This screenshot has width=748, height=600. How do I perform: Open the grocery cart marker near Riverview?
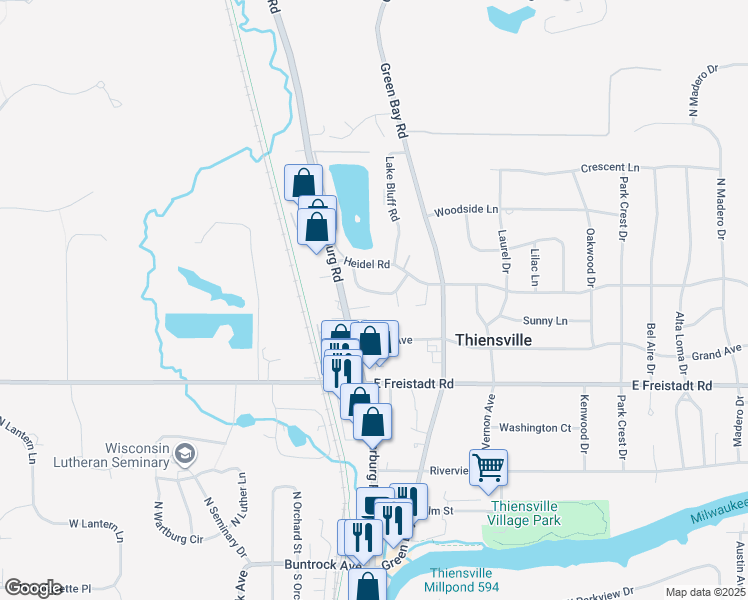pyautogui.click(x=488, y=467)
